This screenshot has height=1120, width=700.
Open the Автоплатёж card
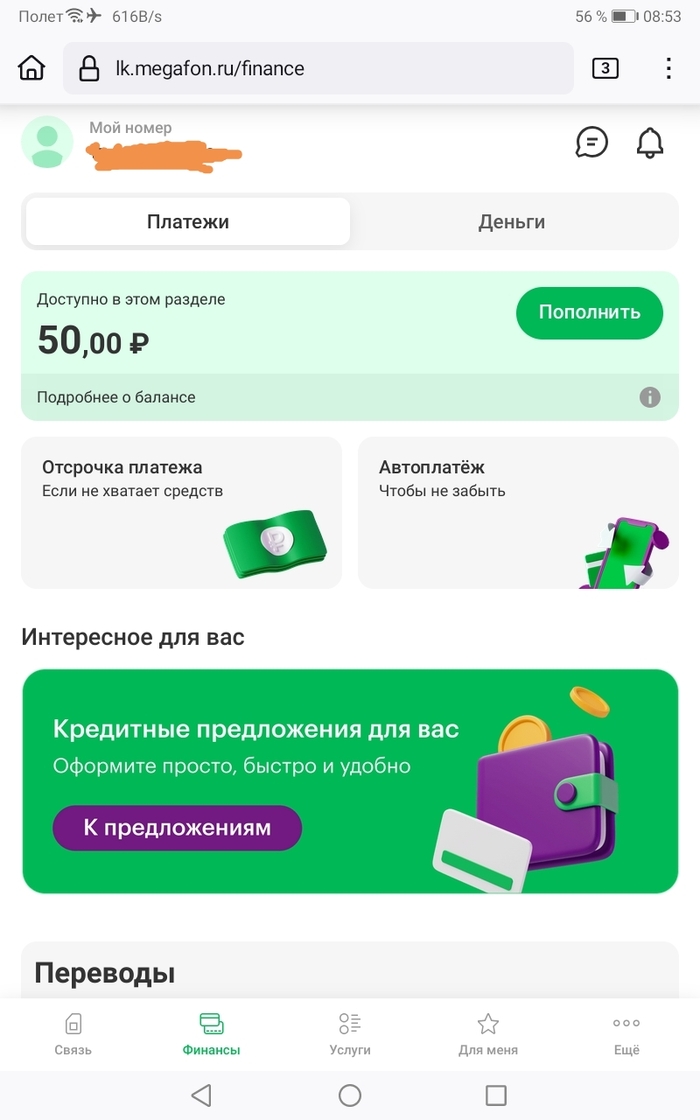coord(518,512)
